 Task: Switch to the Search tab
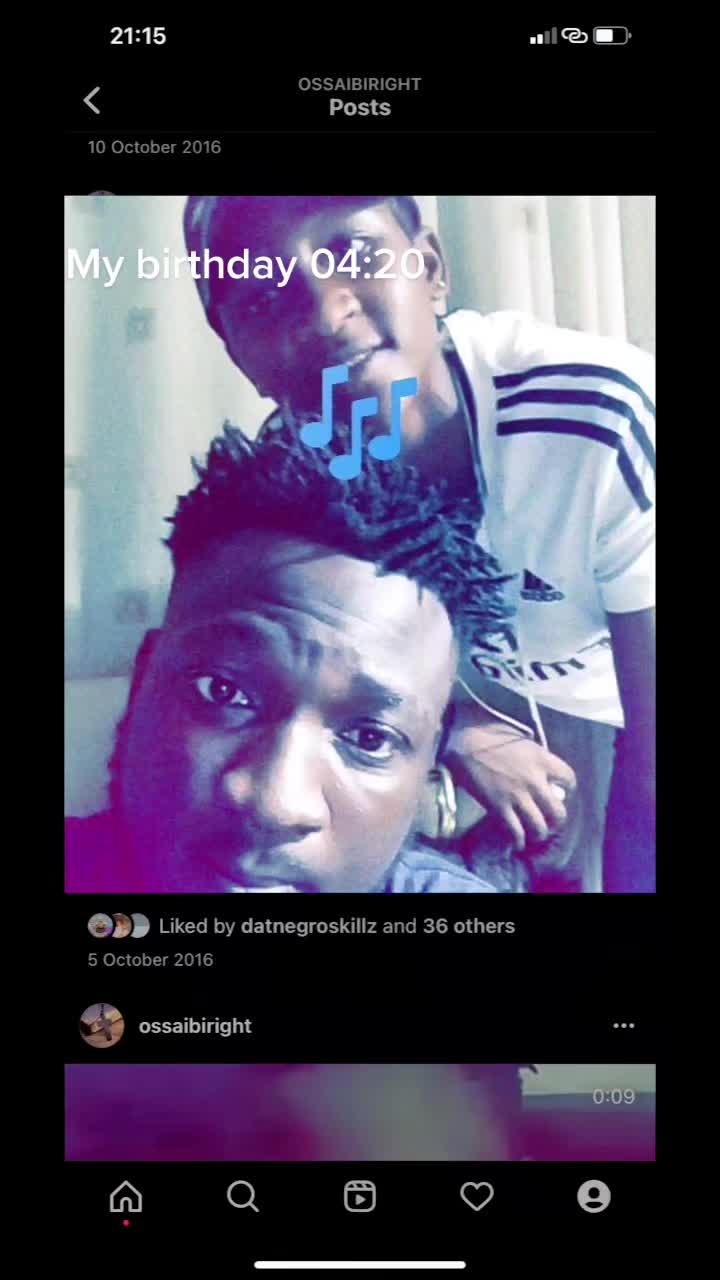click(x=243, y=1196)
